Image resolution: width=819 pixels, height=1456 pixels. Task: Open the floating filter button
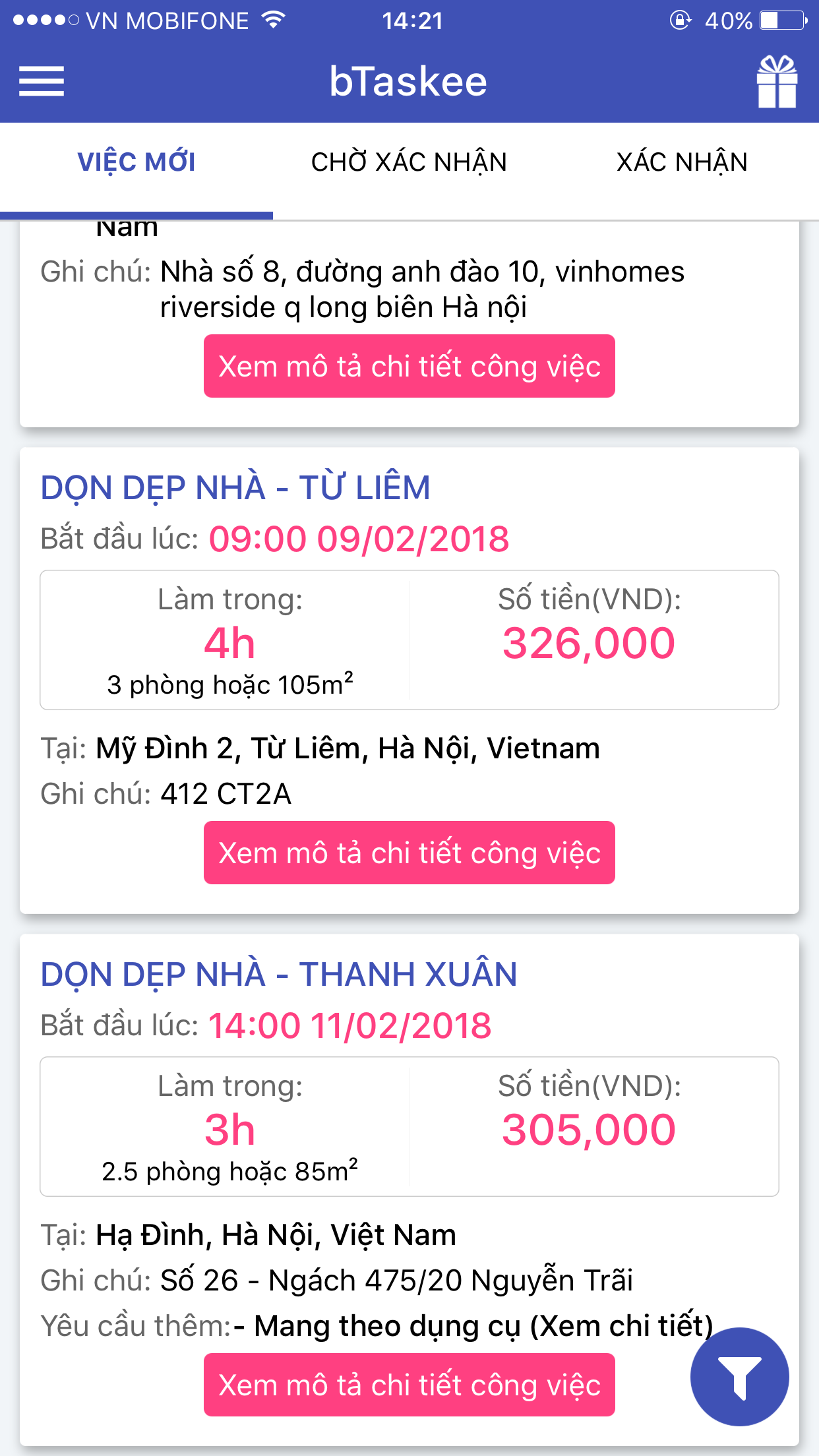pyautogui.click(x=739, y=1377)
